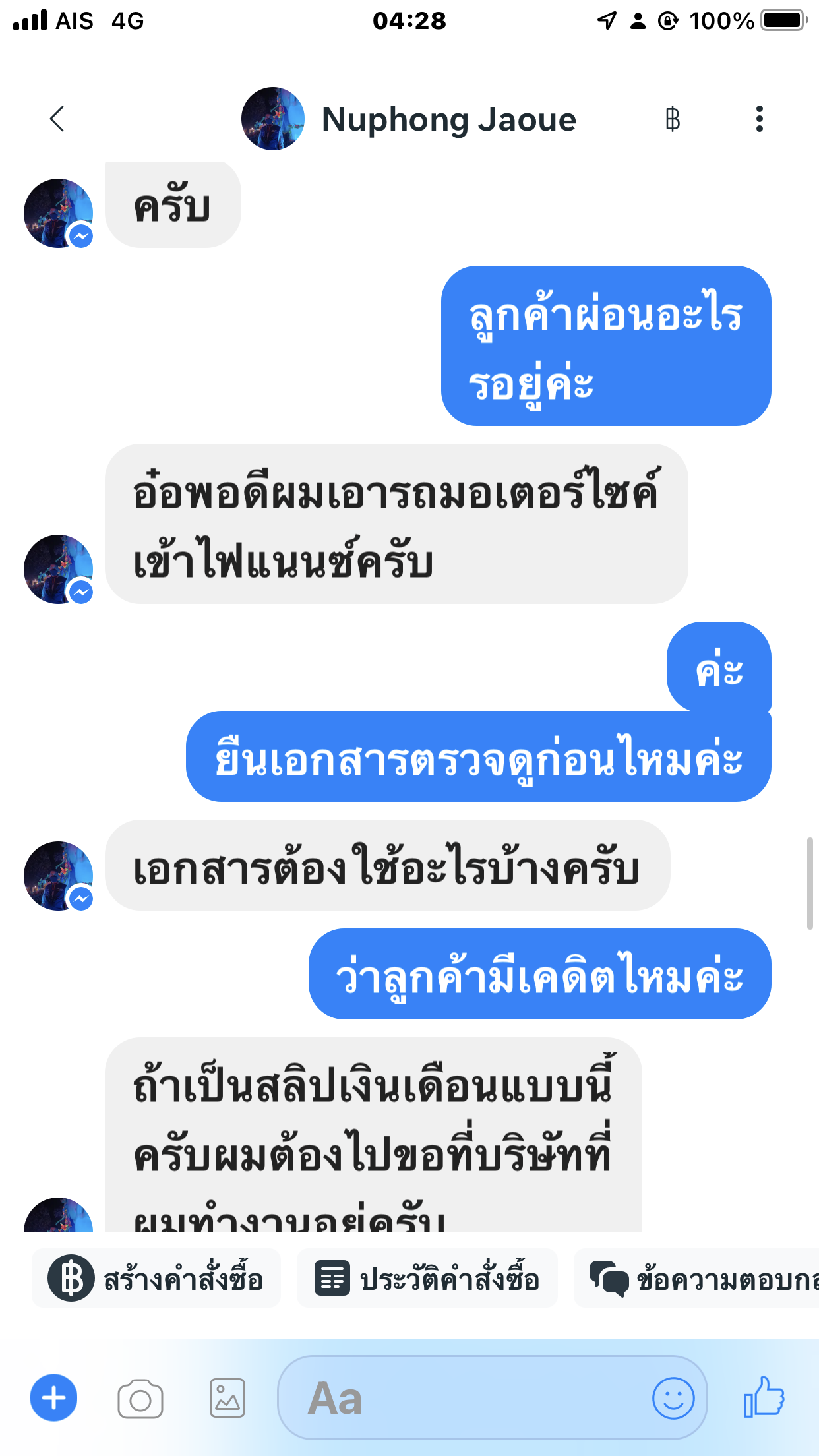819x1456 pixels.
Task: Open the camera to take photo
Action: (x=140, y=1399)
